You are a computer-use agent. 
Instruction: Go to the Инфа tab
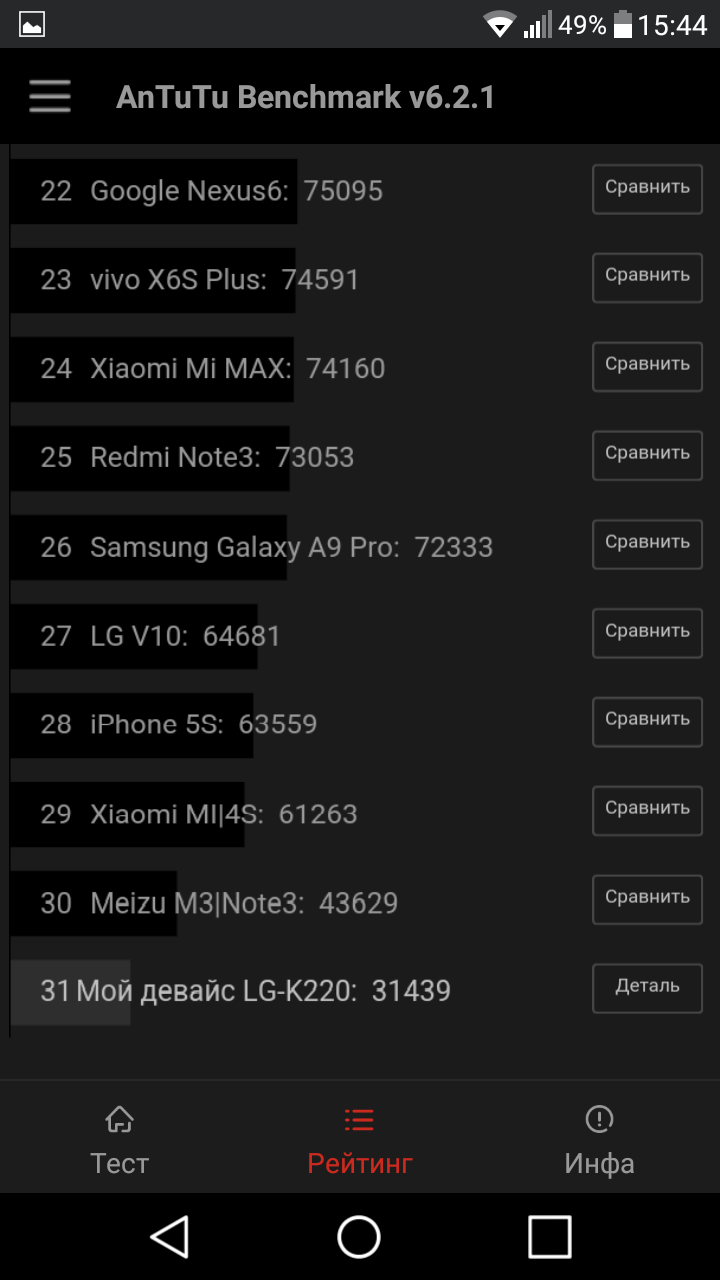click(600, 1140)
